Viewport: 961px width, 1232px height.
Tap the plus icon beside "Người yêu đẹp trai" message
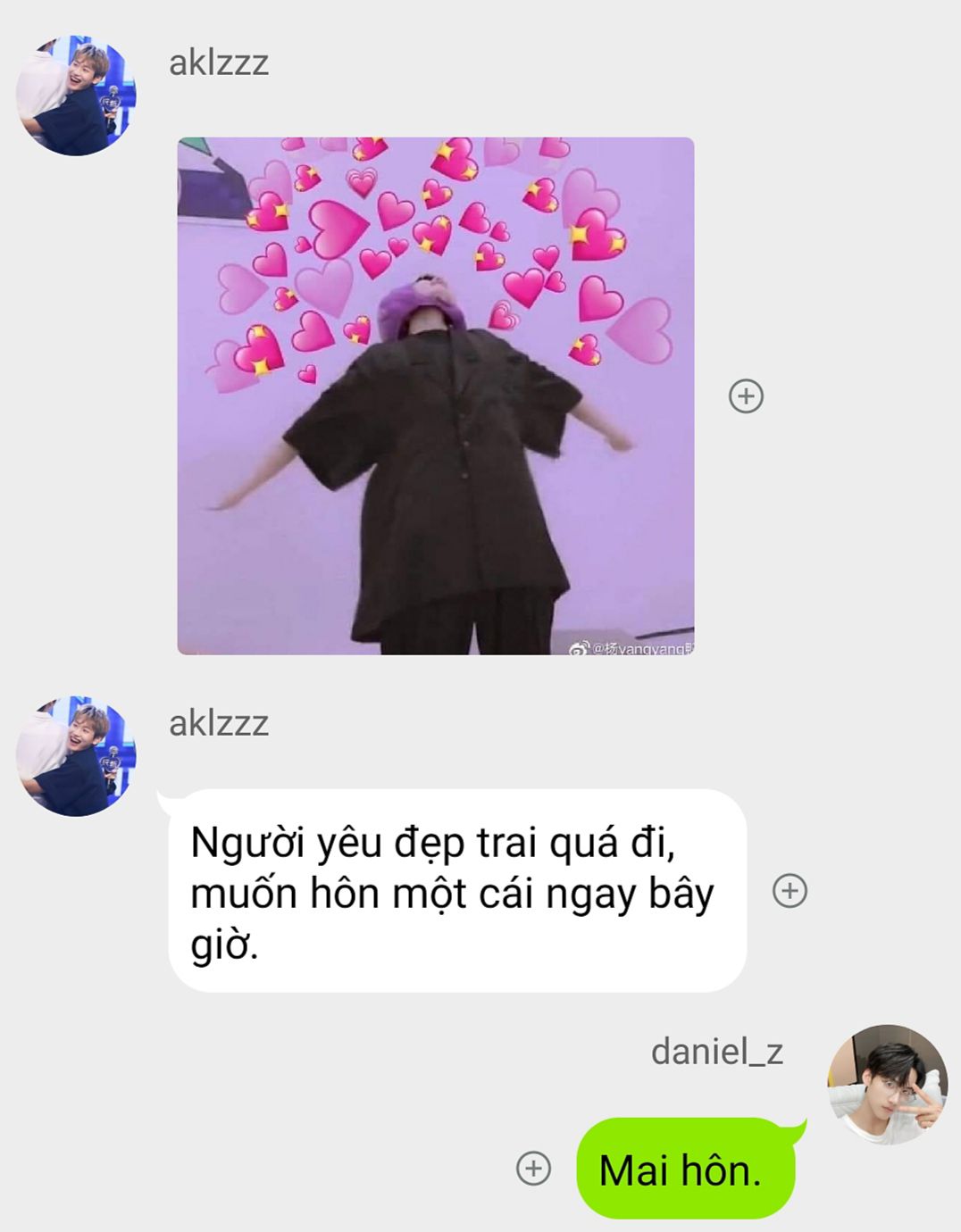[789, 890]
